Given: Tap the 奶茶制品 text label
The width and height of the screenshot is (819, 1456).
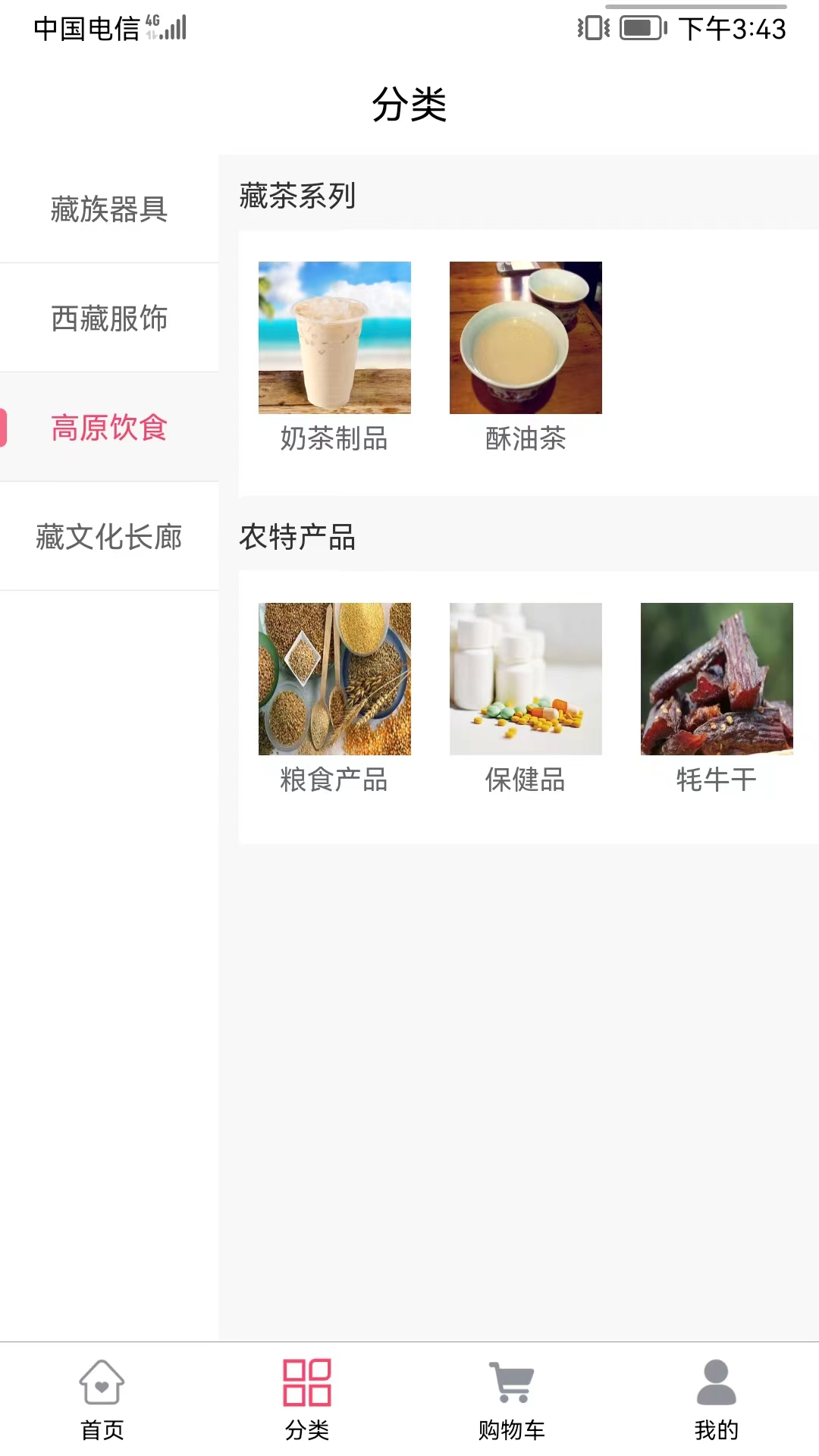Looking at the screenshot, I should pos(334,440).
